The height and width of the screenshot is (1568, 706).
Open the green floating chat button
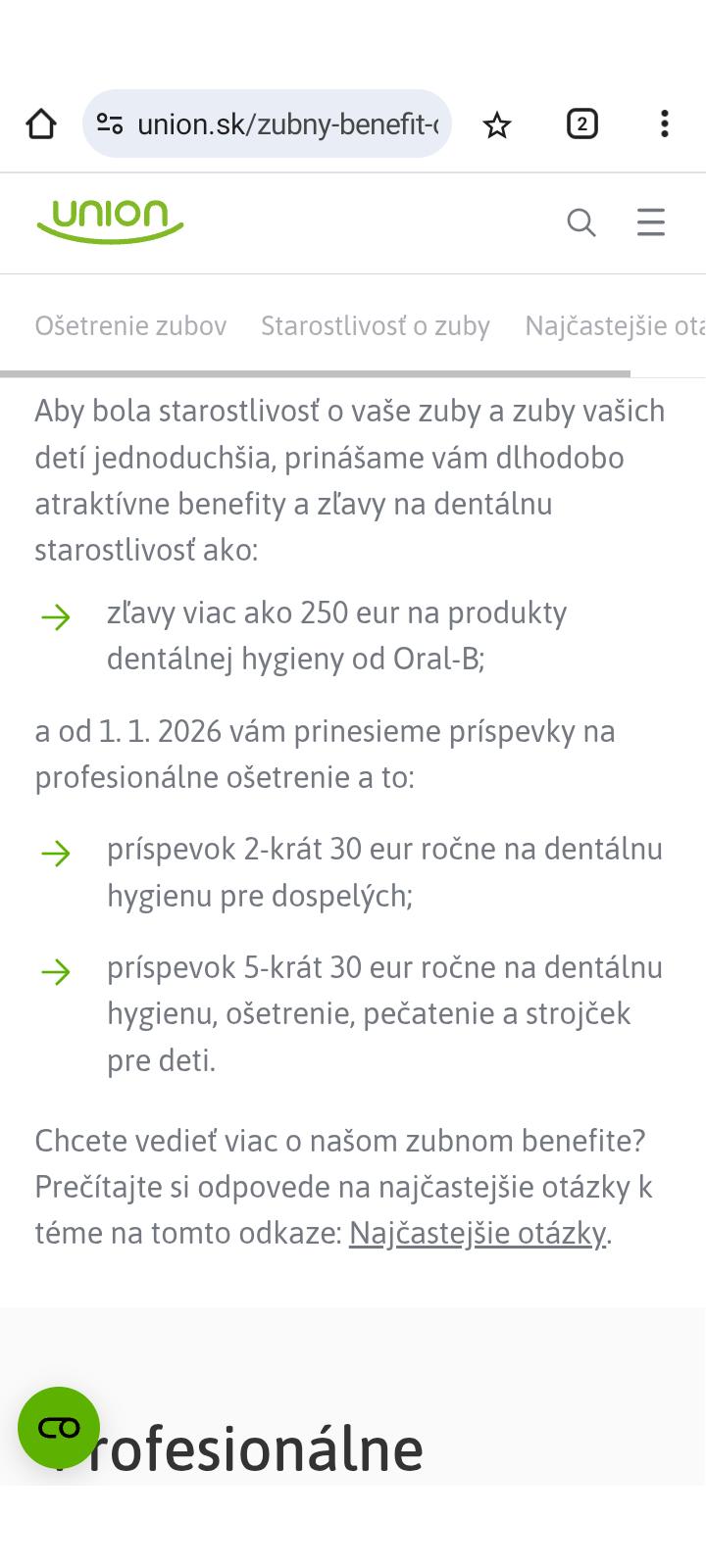click(x=59, y=1428)
